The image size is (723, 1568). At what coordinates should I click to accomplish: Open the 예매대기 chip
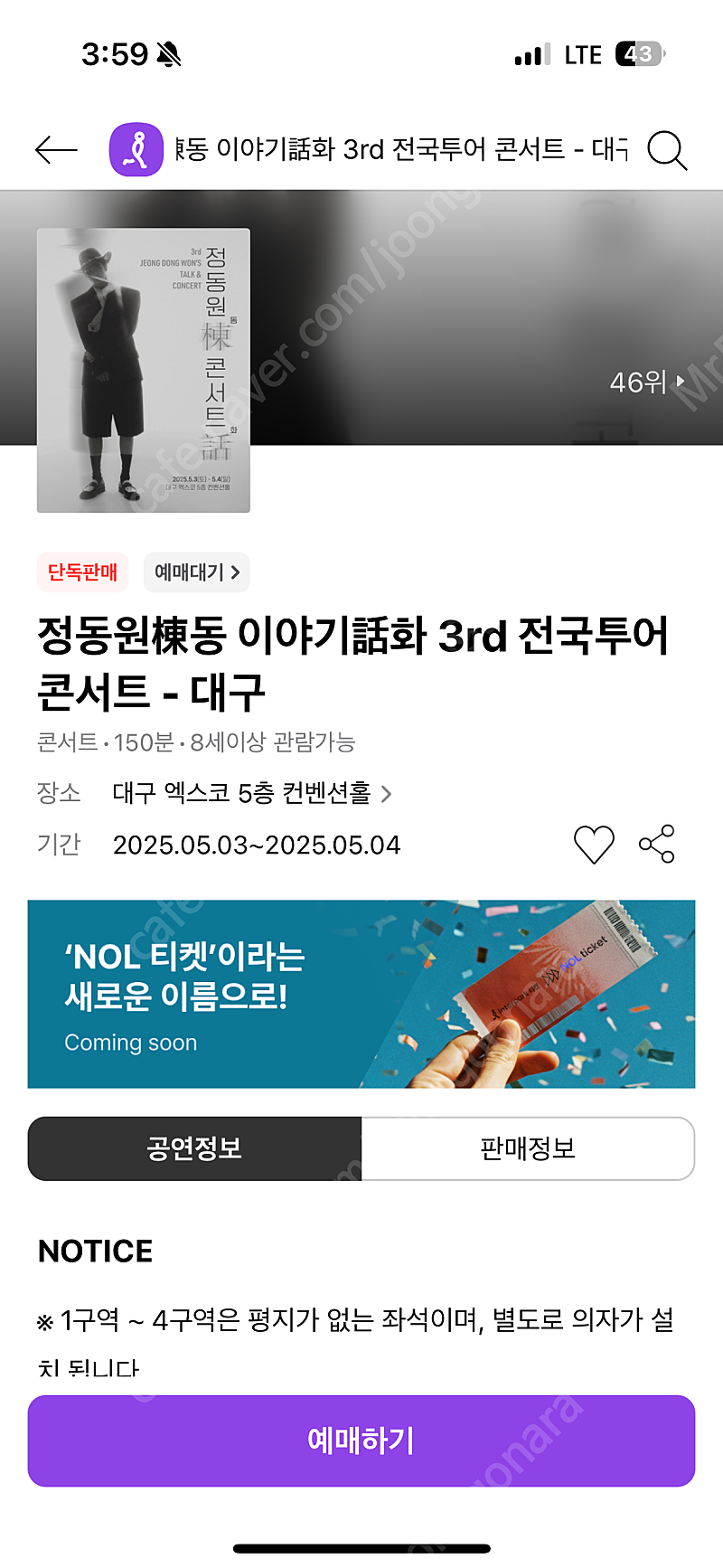tap(197, 572)
